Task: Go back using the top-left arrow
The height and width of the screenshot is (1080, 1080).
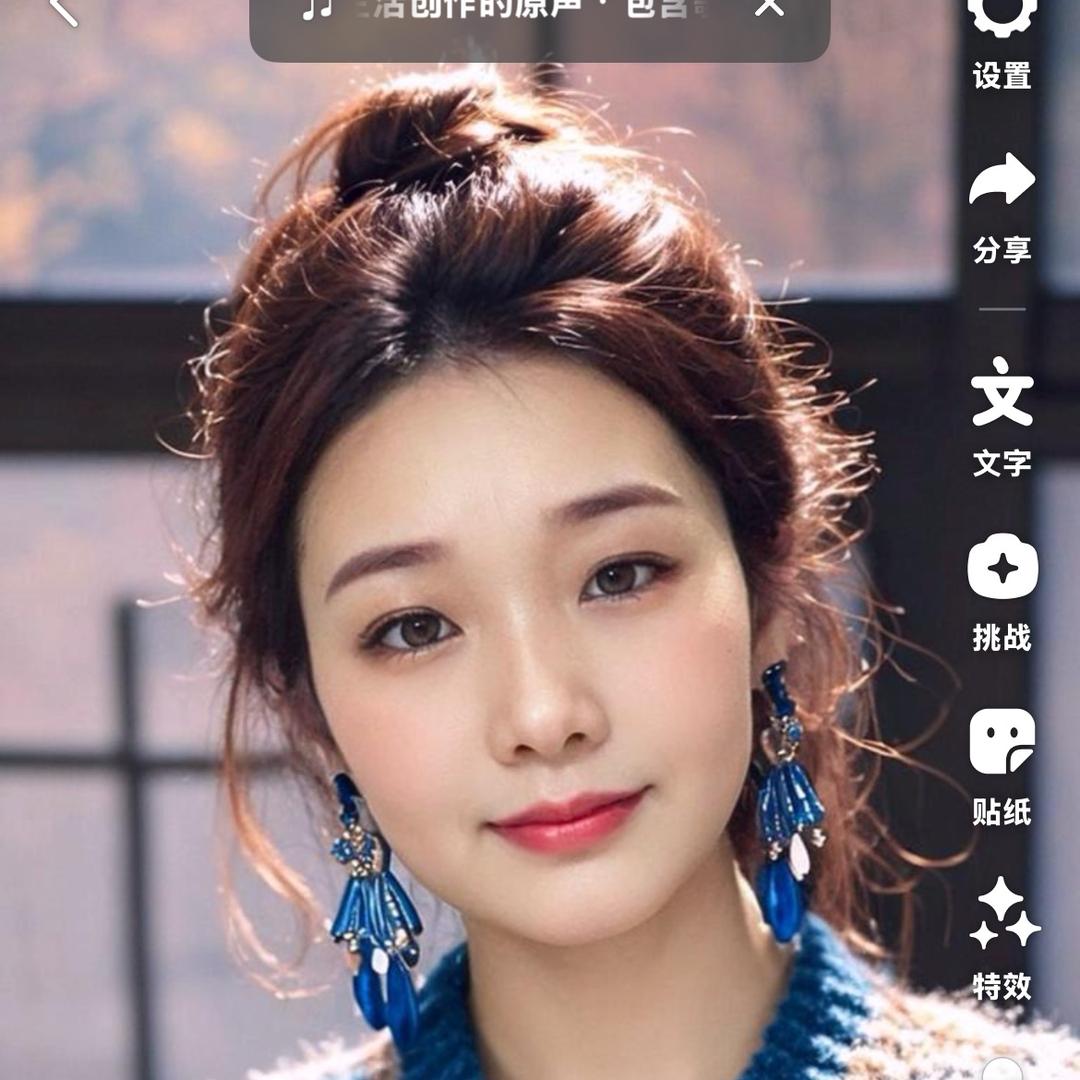Action: click(62, 10)
